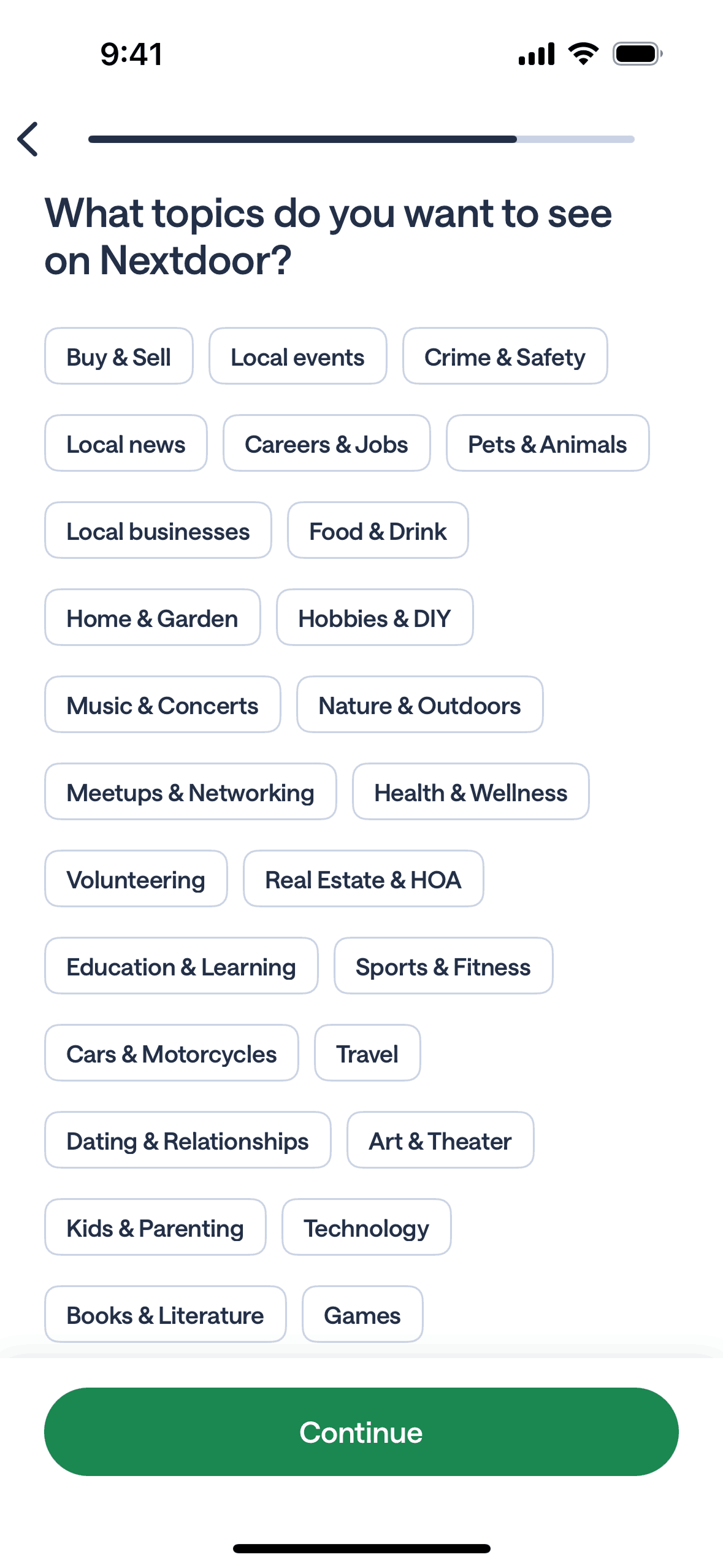
Task: Pick the Home & Garden chip
Action: pos(152,618)
